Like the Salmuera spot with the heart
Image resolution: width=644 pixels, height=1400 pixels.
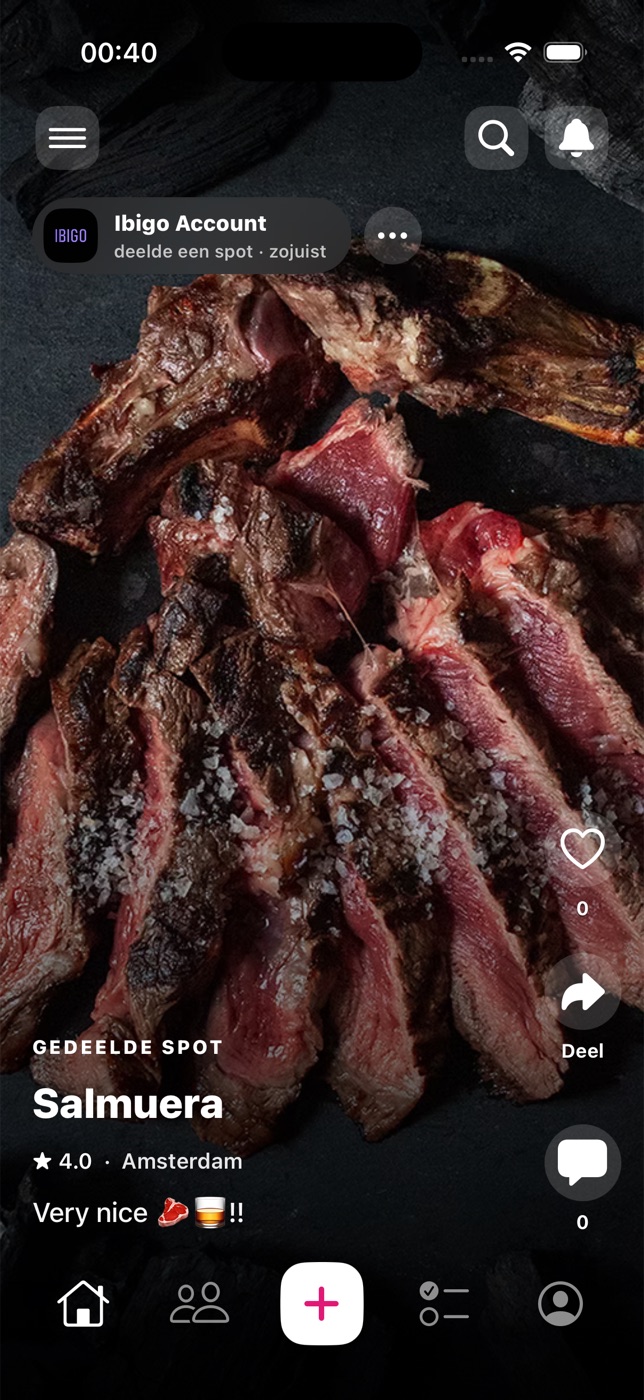[x=582, y=850]
